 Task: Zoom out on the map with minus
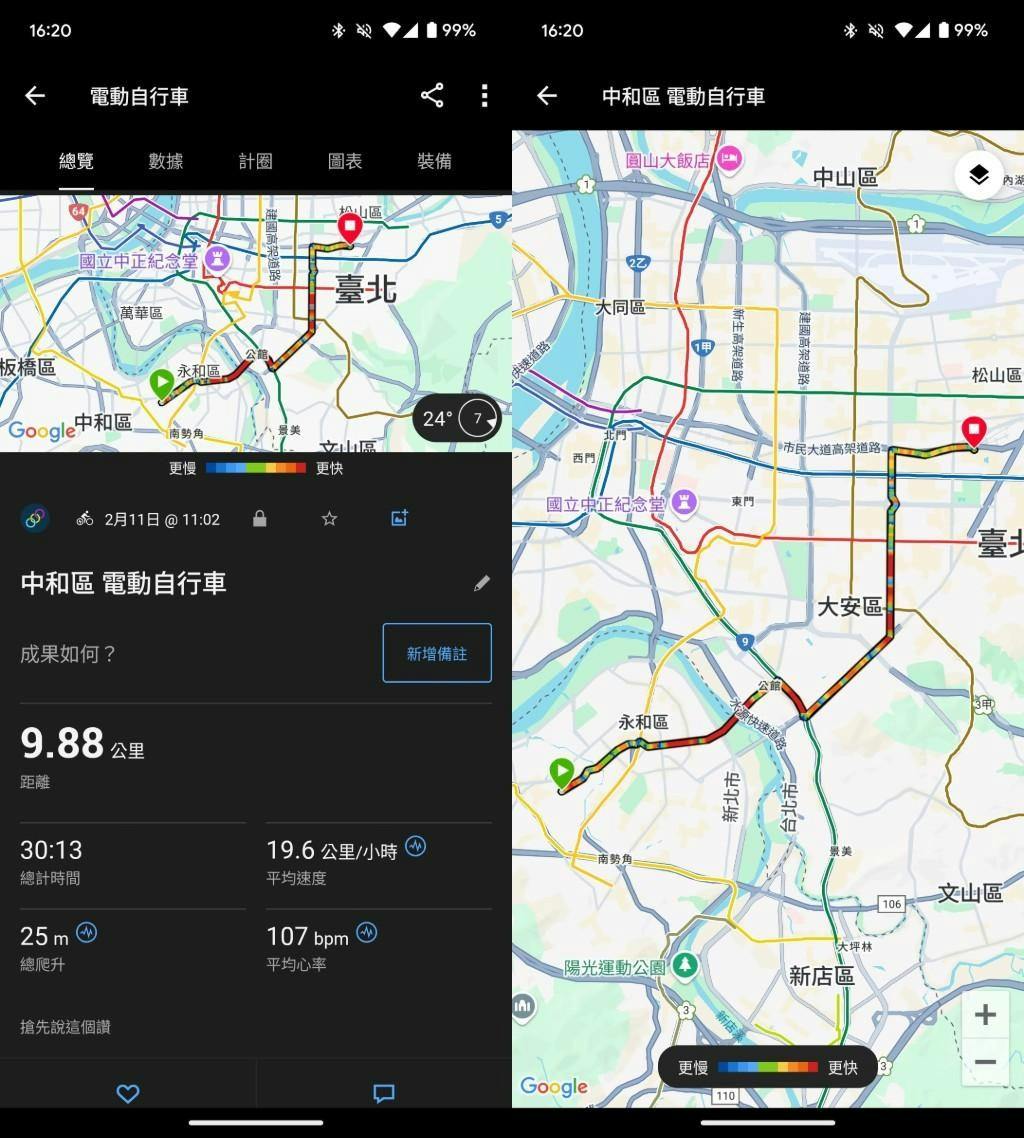click(x=985, y=1062)
